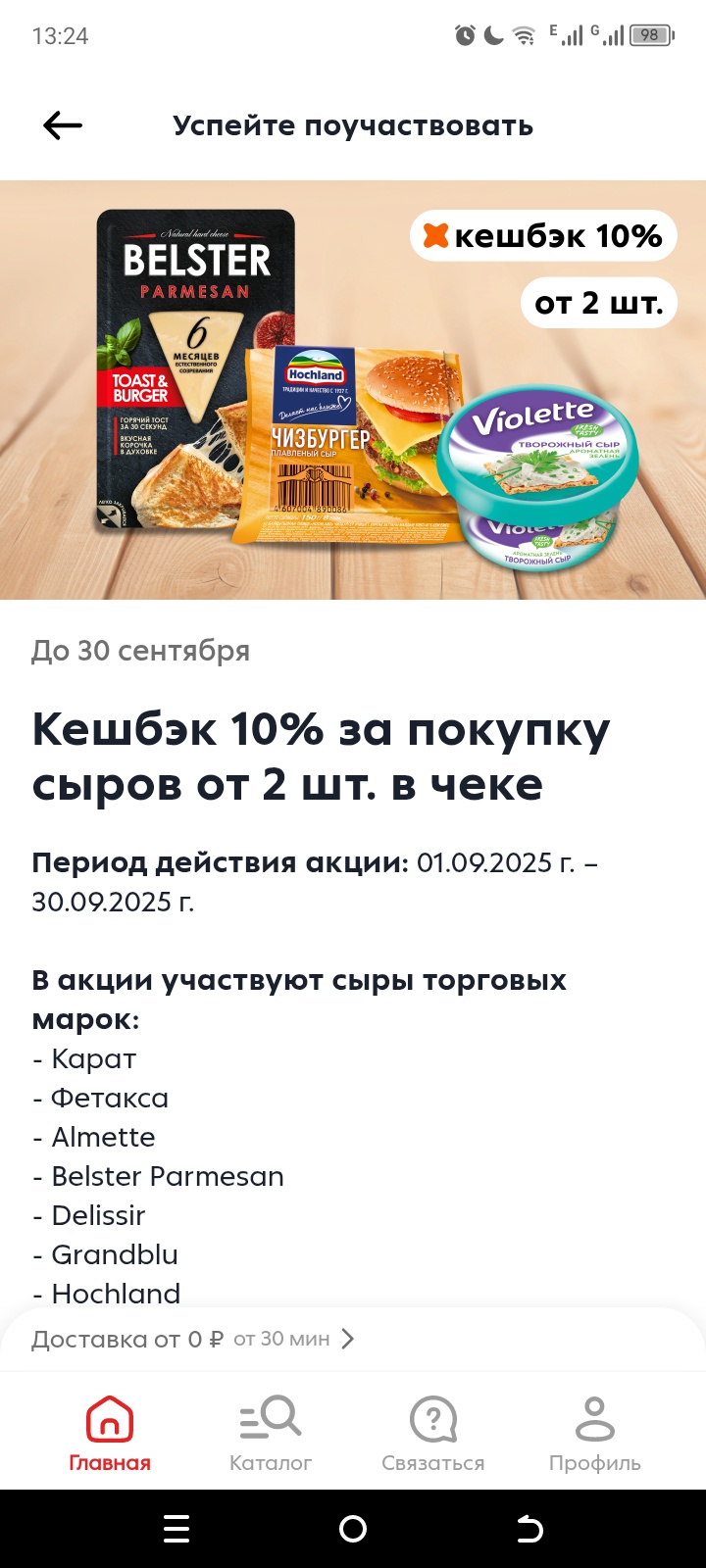Tap the system home button
The height and width of the screenshot is (1568, 706).
coord(353,1529)
